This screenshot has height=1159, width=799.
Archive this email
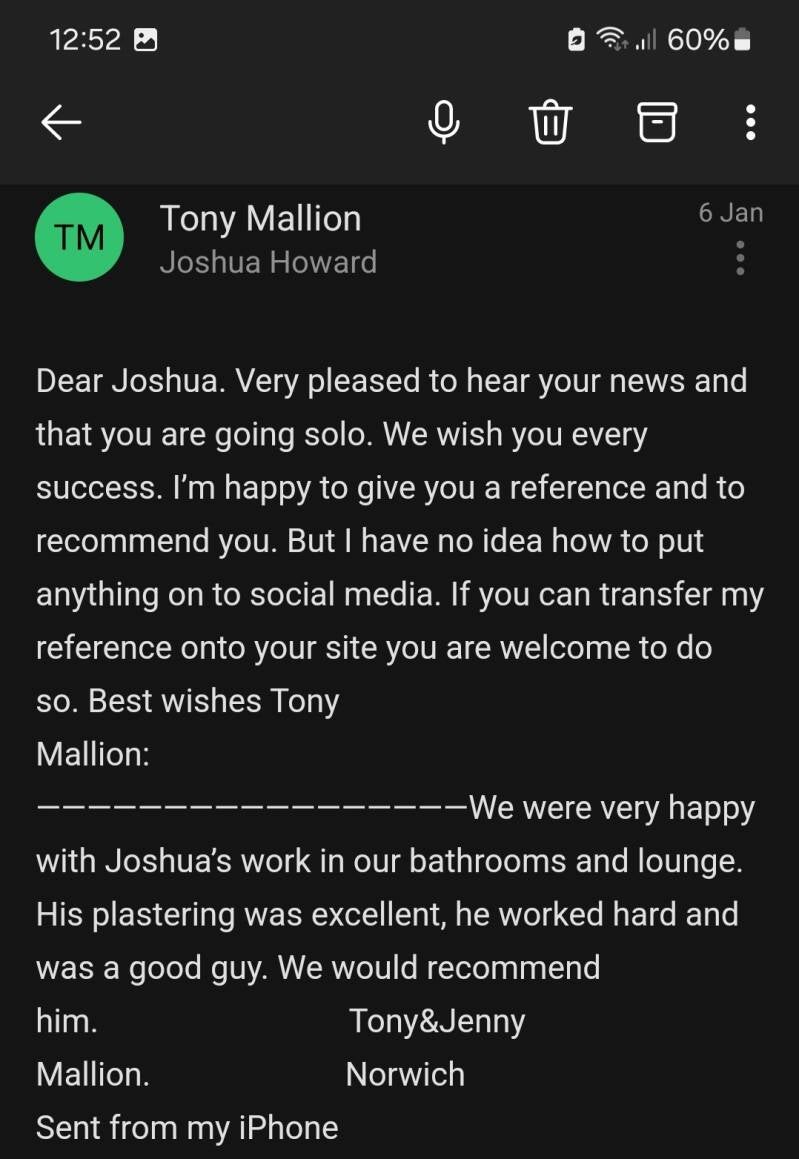pos(656,122)
